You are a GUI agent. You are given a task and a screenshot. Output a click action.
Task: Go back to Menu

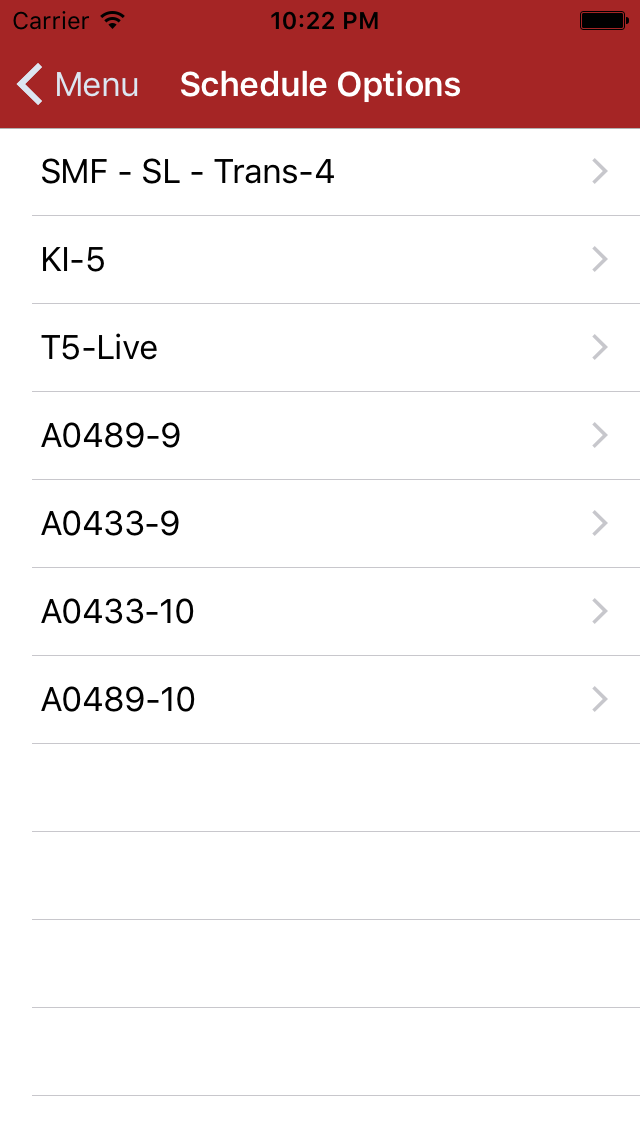[x=78, y=85]
